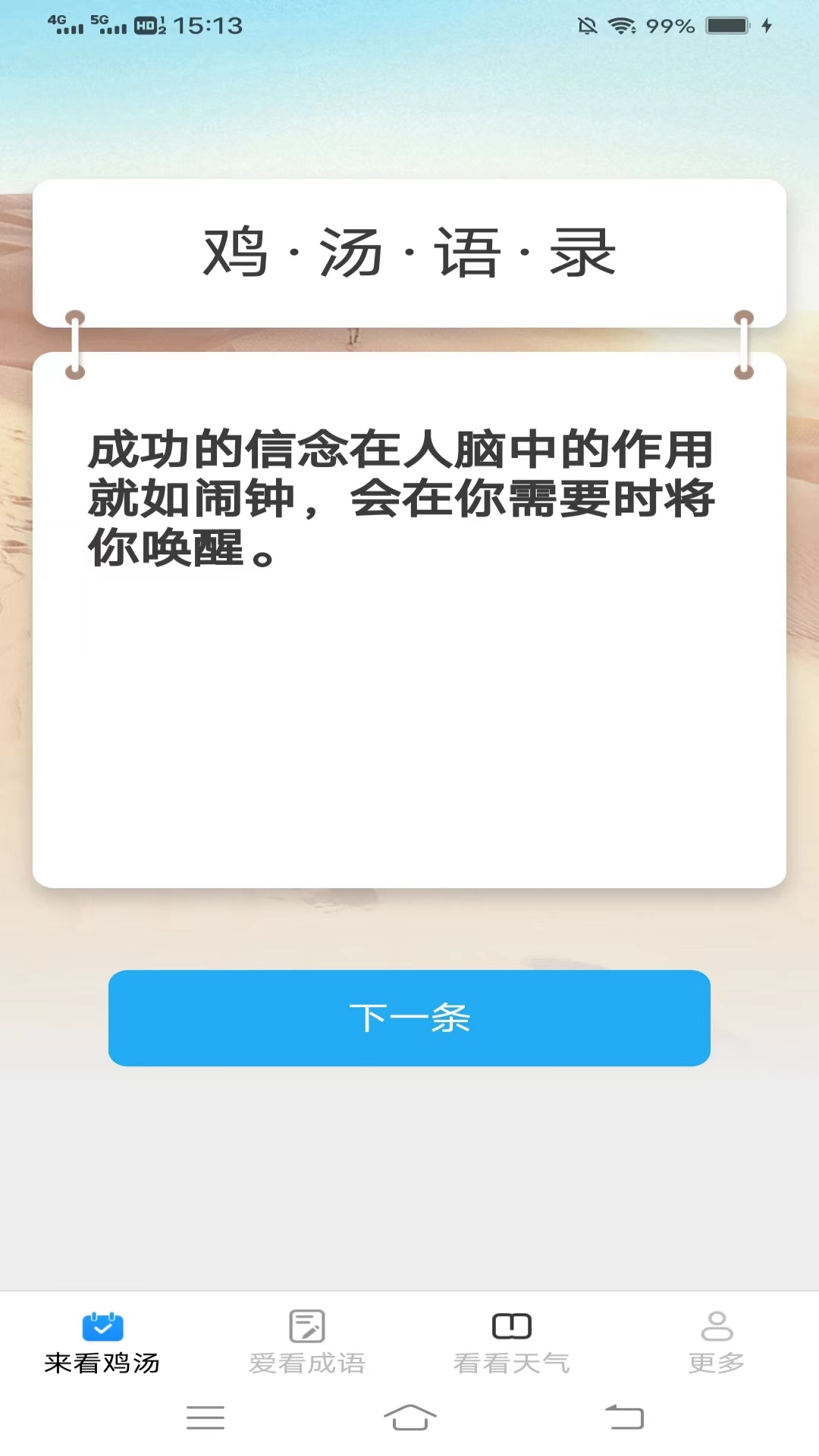Open the 看看天气 tab
Screen dimensions: 819x1456
[x=512, y=1342]
